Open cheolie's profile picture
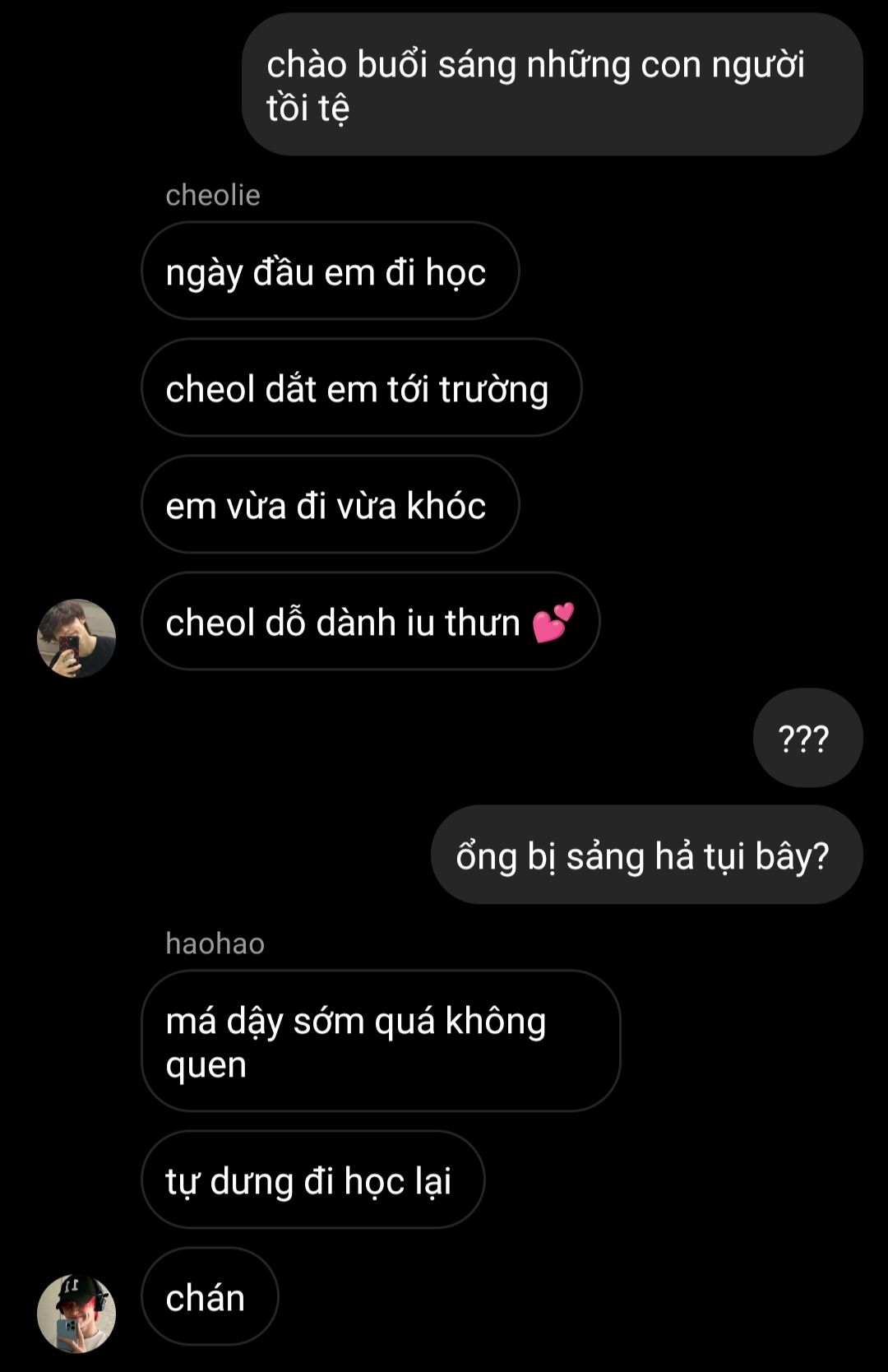888x1372 pixels. click(x=76, y=638)
